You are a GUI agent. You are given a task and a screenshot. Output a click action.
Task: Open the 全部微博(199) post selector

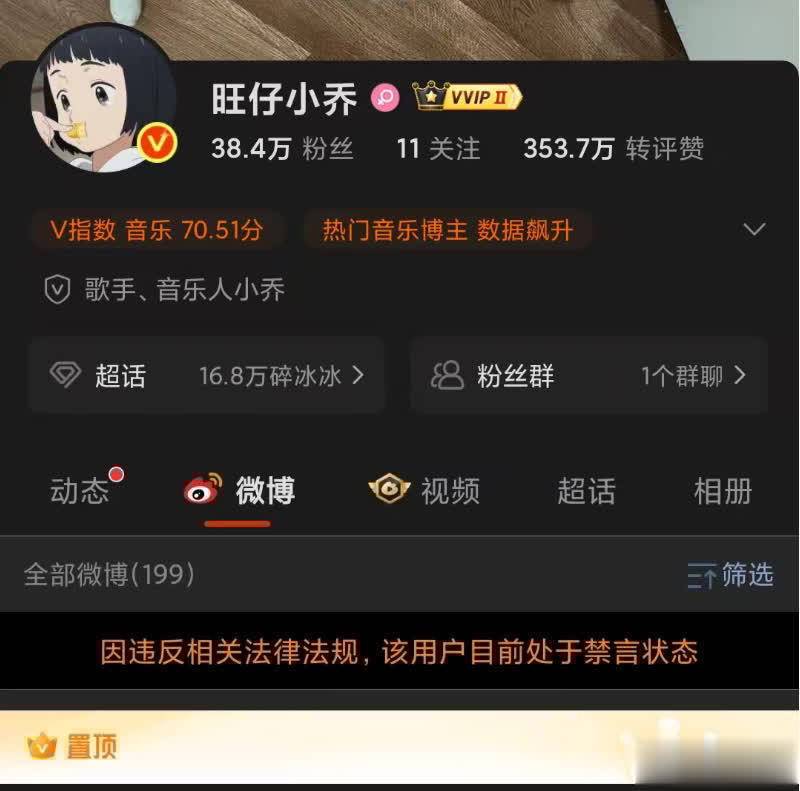(x=109, y=575)
